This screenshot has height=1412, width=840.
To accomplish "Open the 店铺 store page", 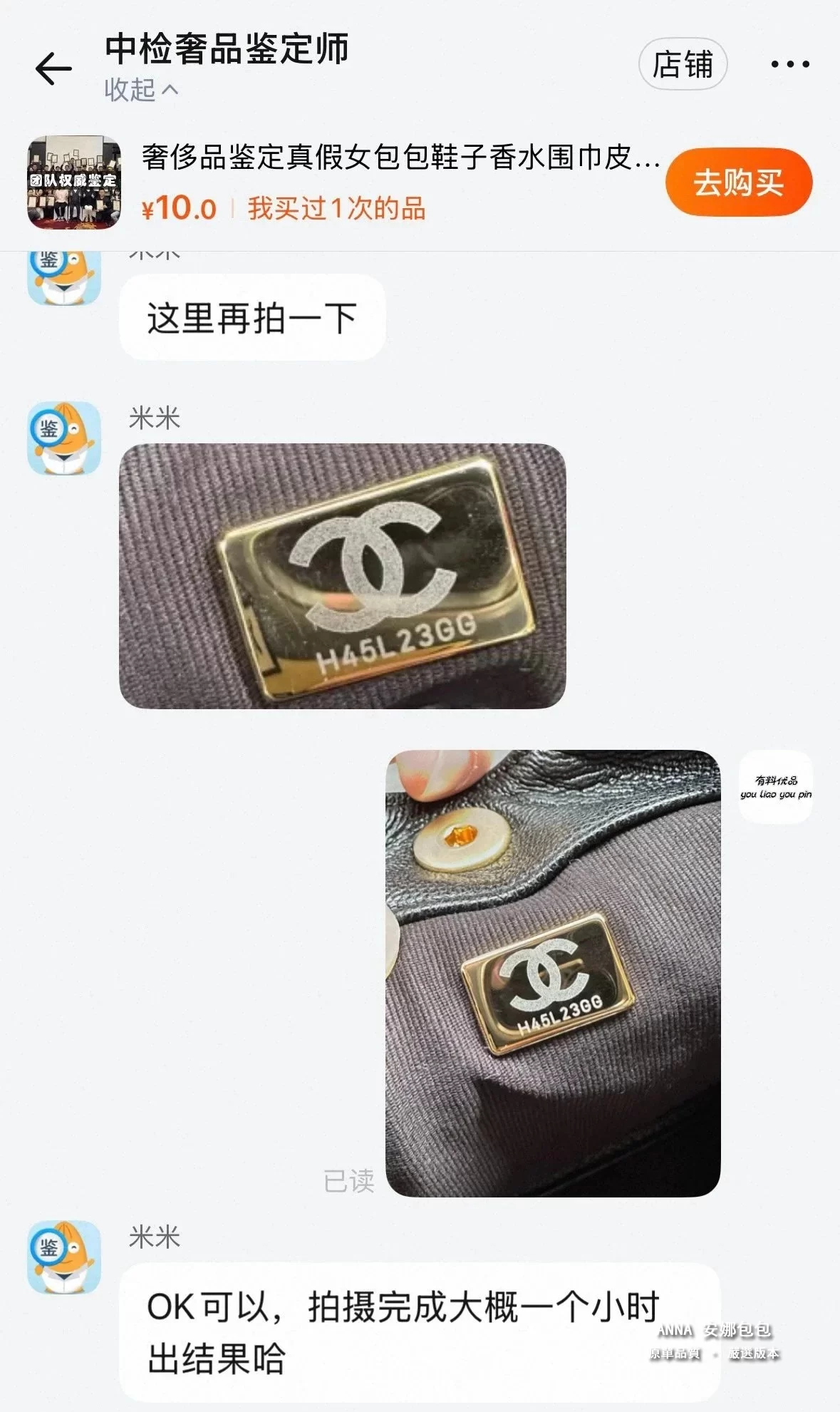I will click(682, 65).
